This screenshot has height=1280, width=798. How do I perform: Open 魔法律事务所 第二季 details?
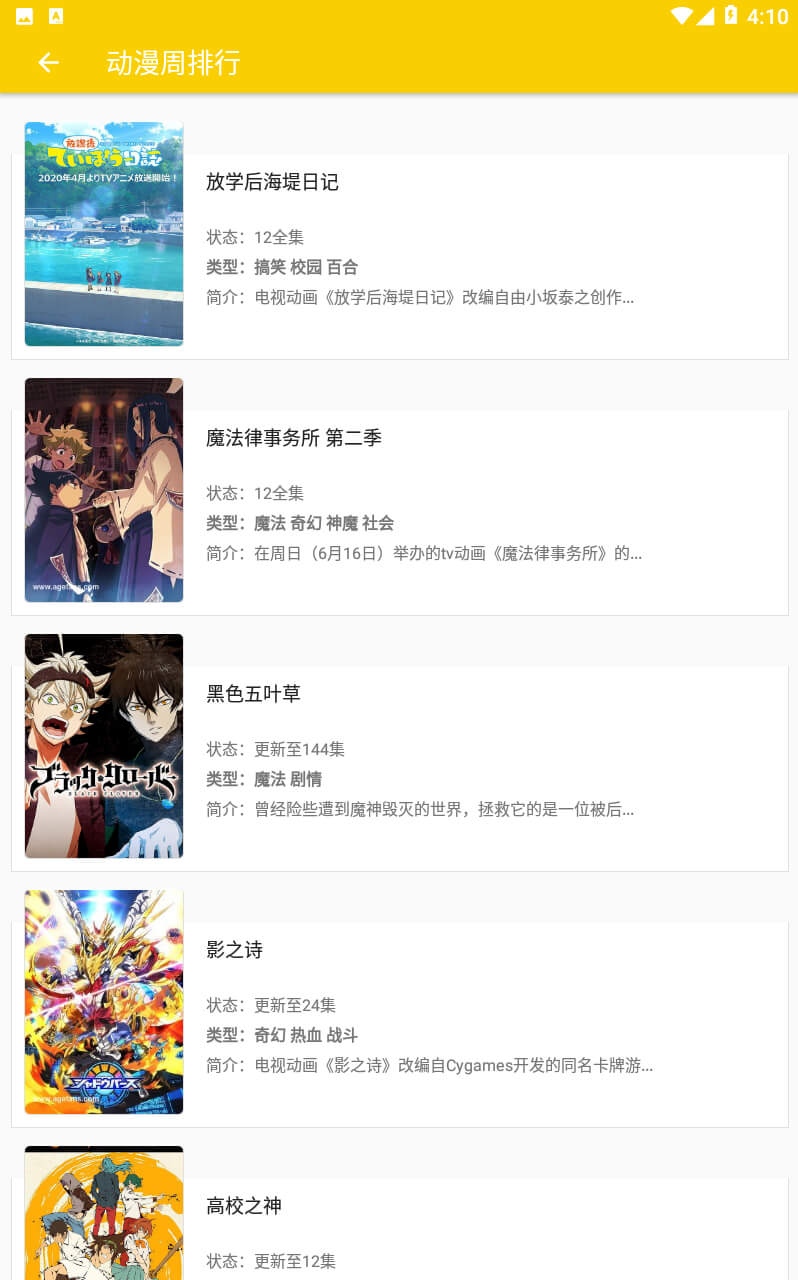(x=400, y=496)
